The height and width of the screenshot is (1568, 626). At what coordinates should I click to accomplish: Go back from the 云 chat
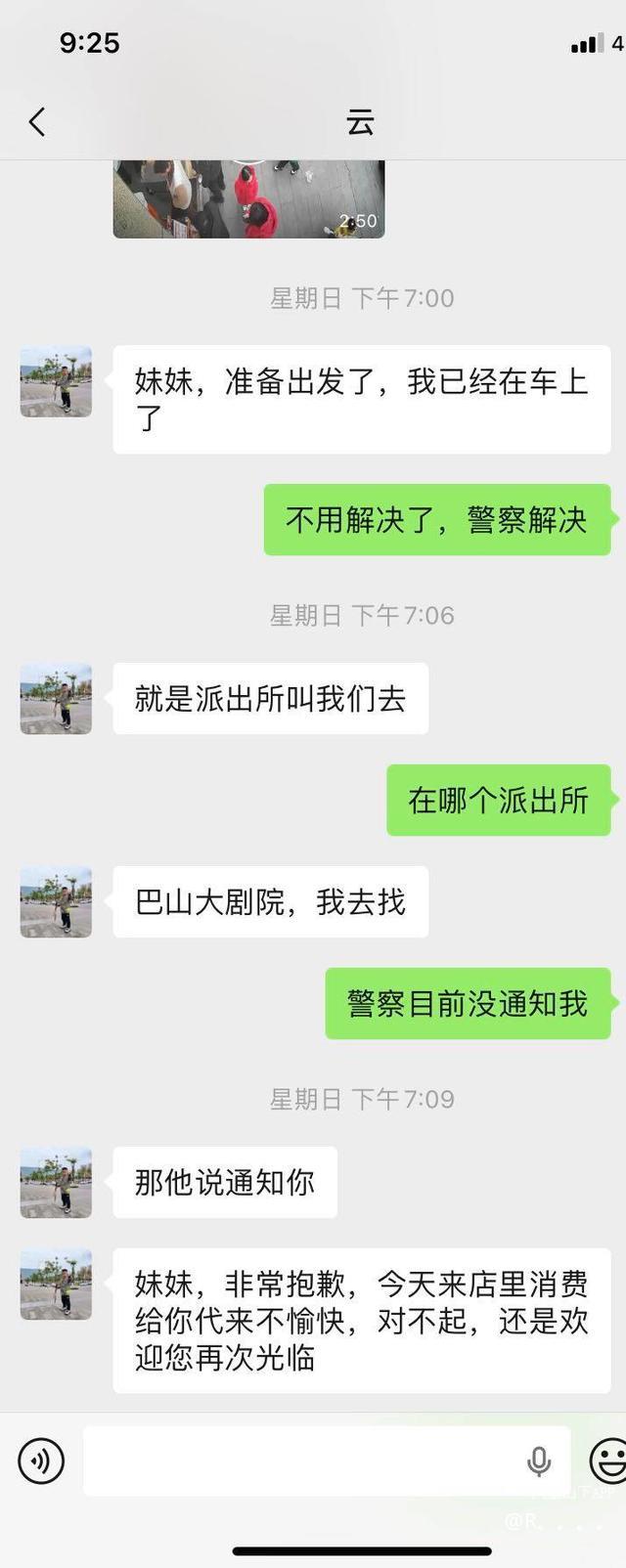pos(37,122)
